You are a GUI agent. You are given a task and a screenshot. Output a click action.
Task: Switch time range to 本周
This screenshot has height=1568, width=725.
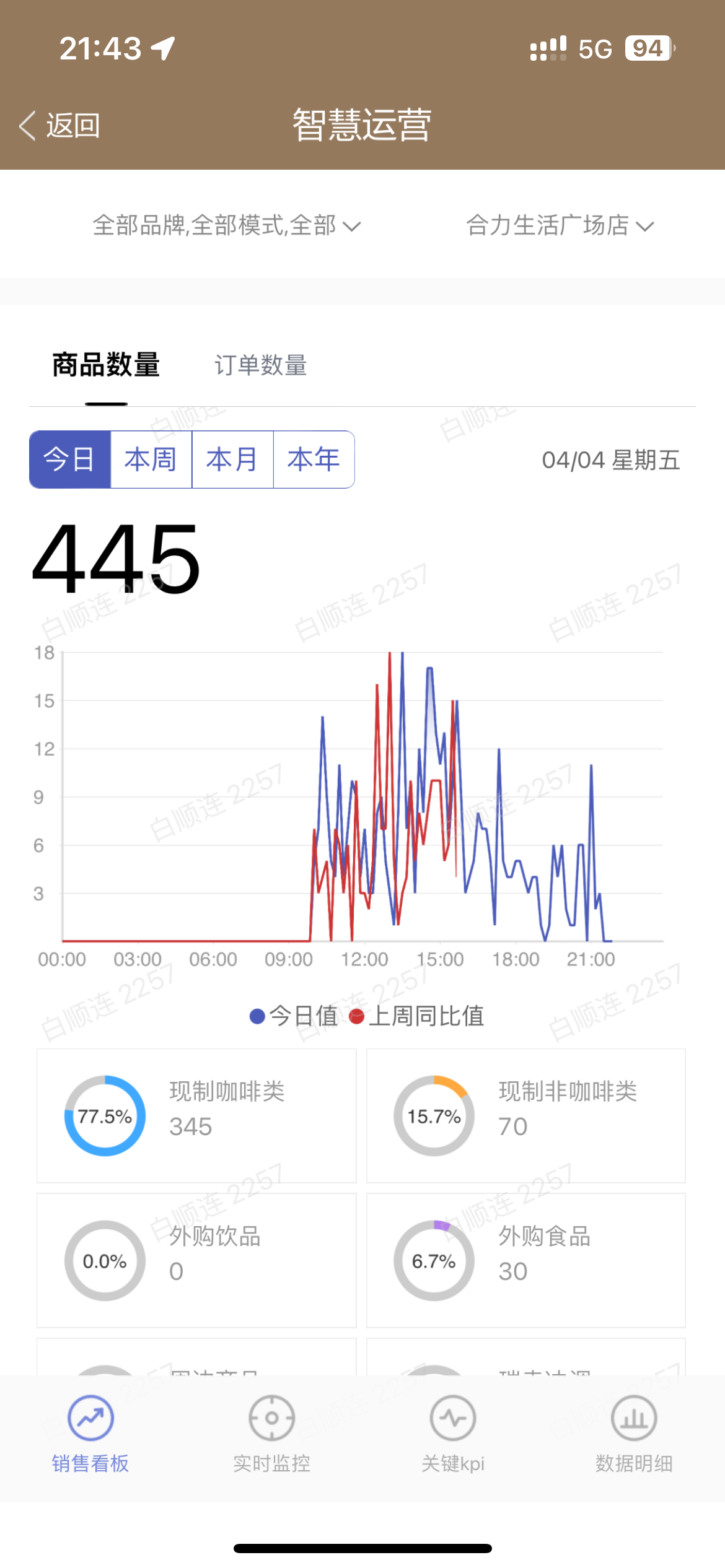pyautogui.click(x=151, y=460)
